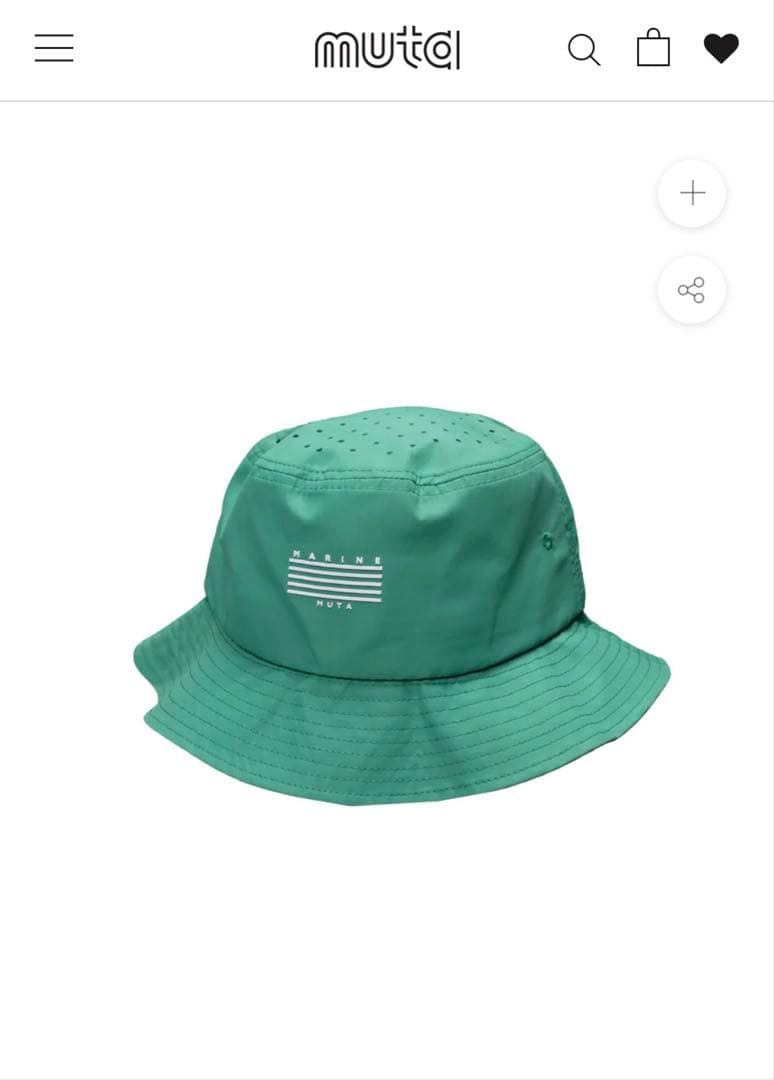The image size is (774, 1080).
Task: Open the wishlist heart
Action: point(721,48)
